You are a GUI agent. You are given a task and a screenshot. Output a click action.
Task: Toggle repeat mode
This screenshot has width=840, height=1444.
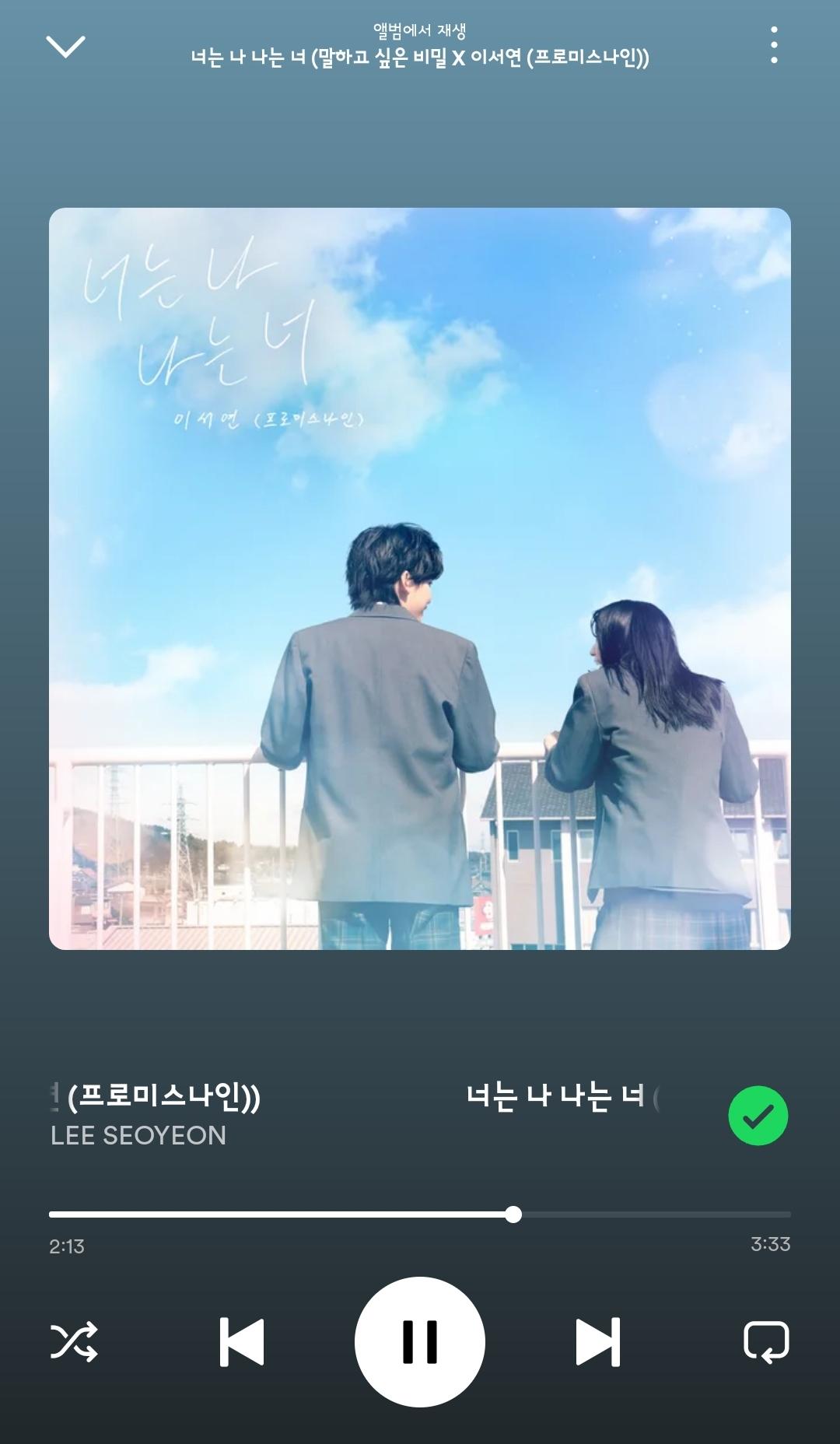coord(766,1341)
